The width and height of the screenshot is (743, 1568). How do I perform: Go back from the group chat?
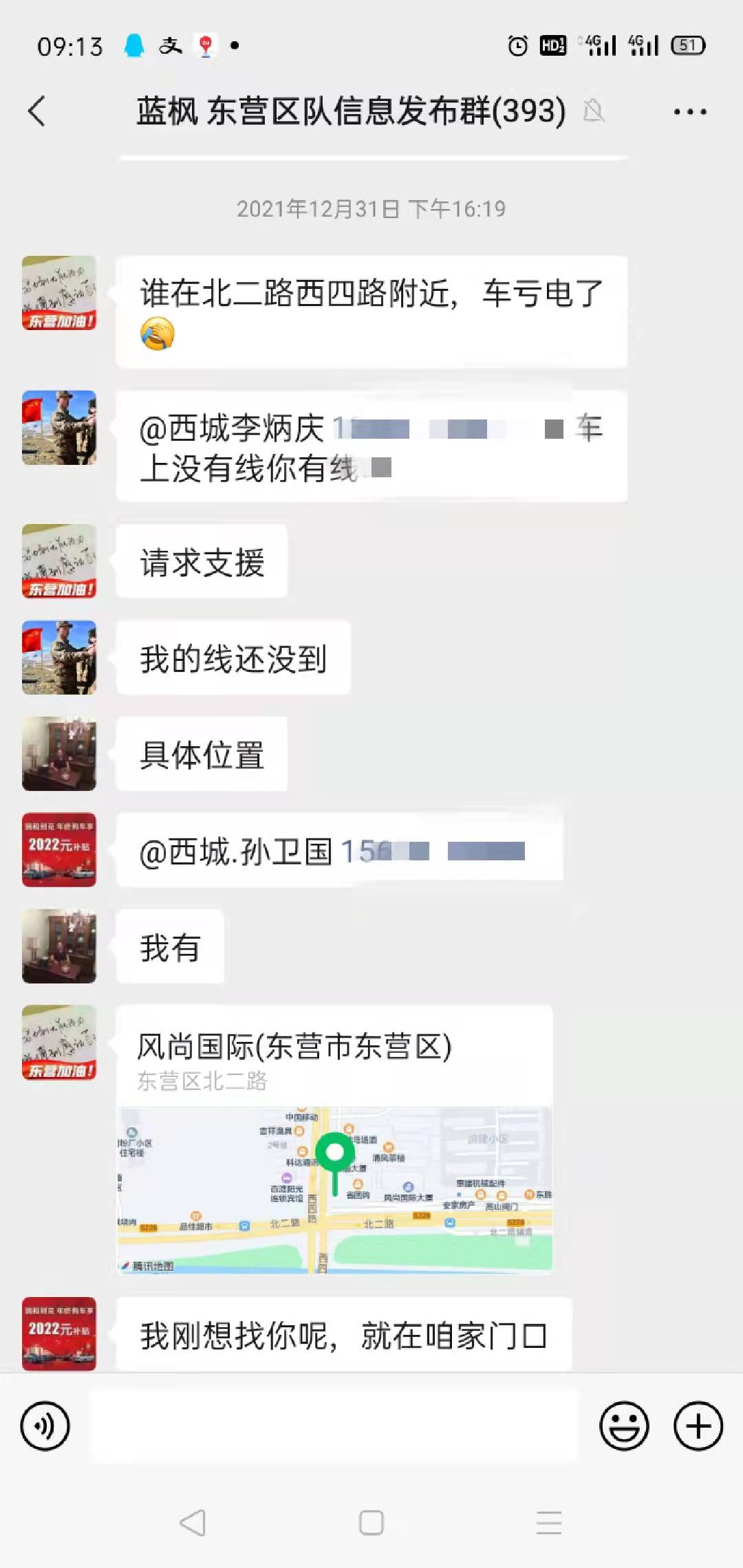click(x=37, y=111)
